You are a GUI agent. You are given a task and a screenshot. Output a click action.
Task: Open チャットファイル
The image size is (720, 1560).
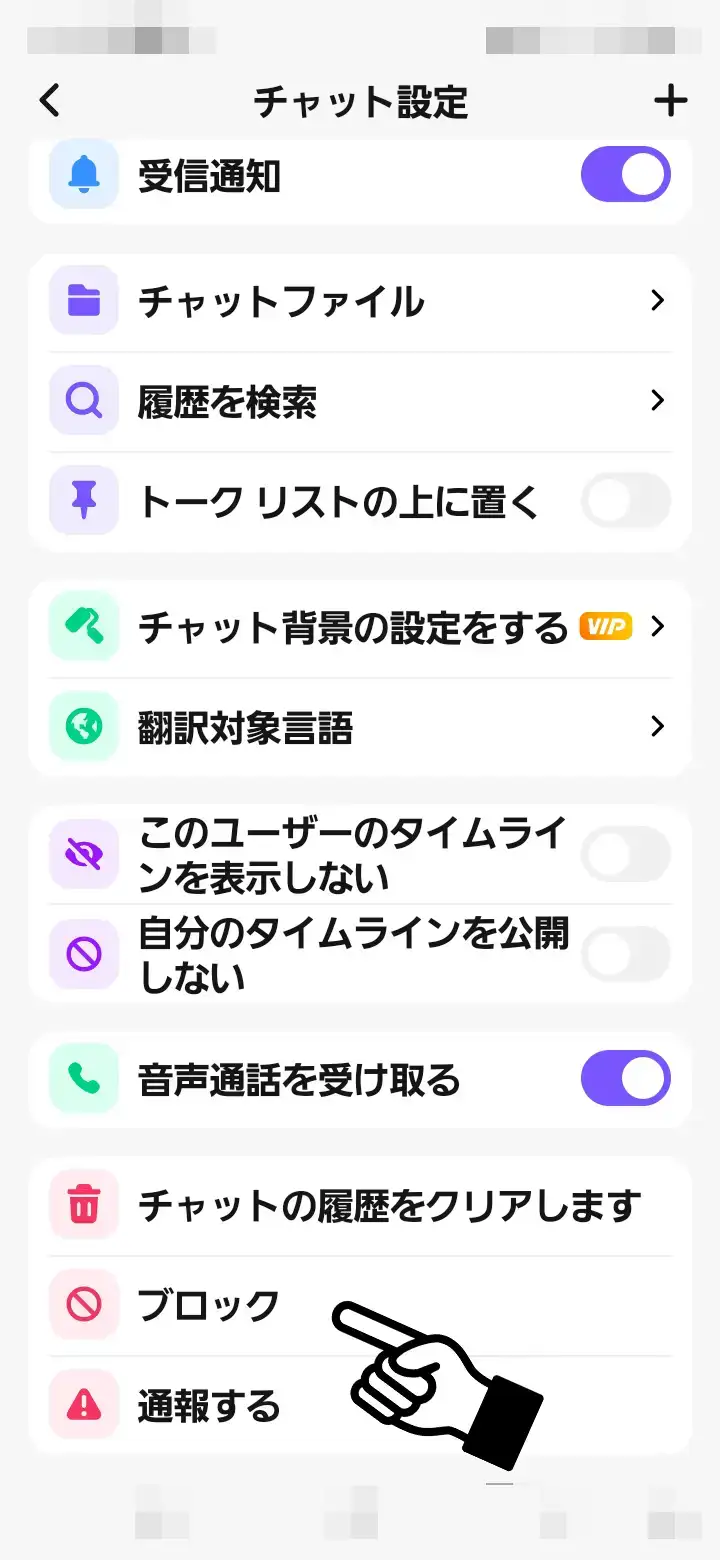click(x=360, y=302)
